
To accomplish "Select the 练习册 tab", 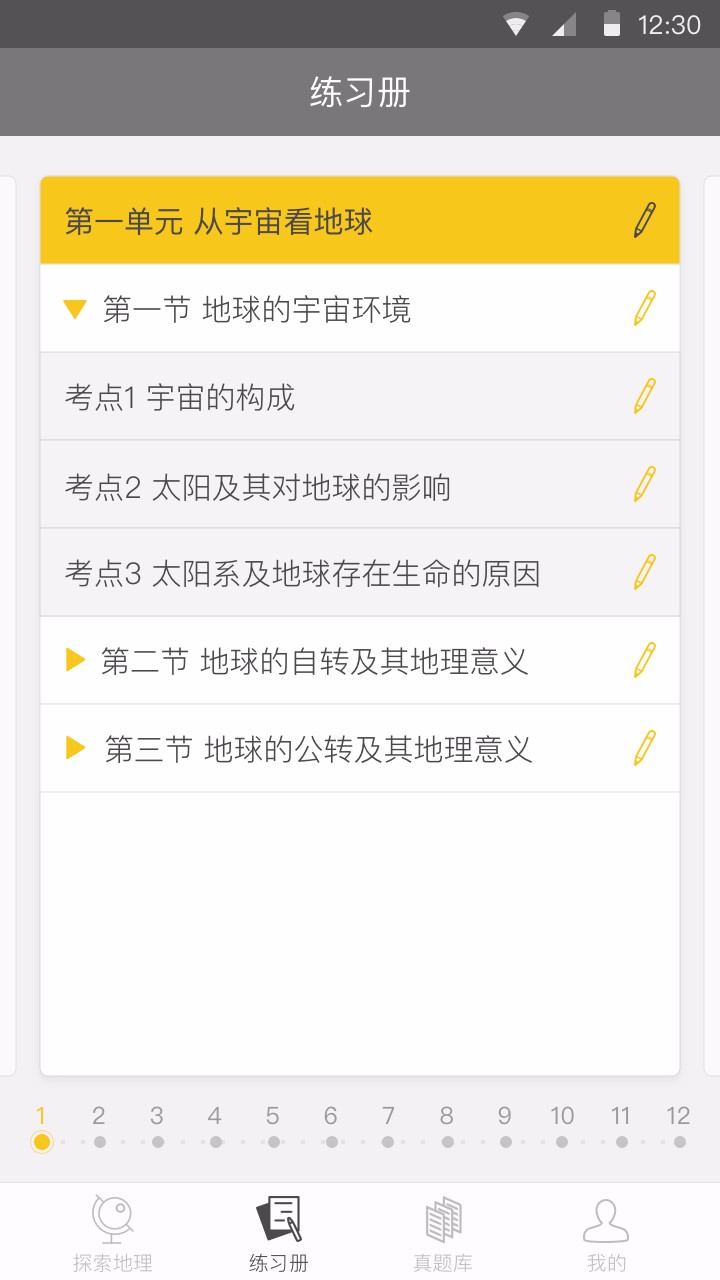I will coord(279,1233).
